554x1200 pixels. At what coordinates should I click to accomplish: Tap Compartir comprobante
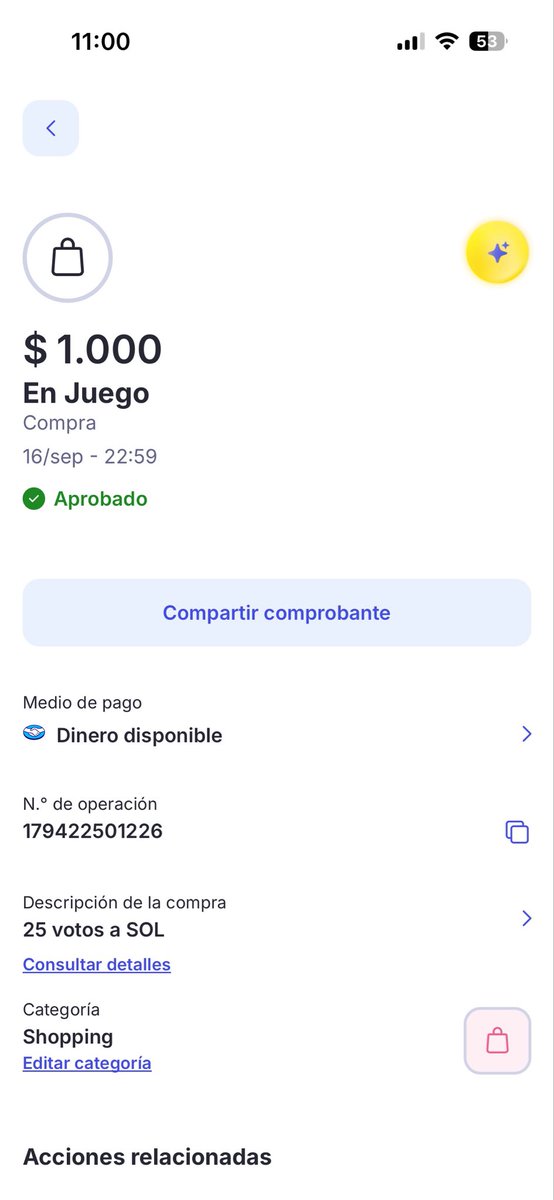277,613
